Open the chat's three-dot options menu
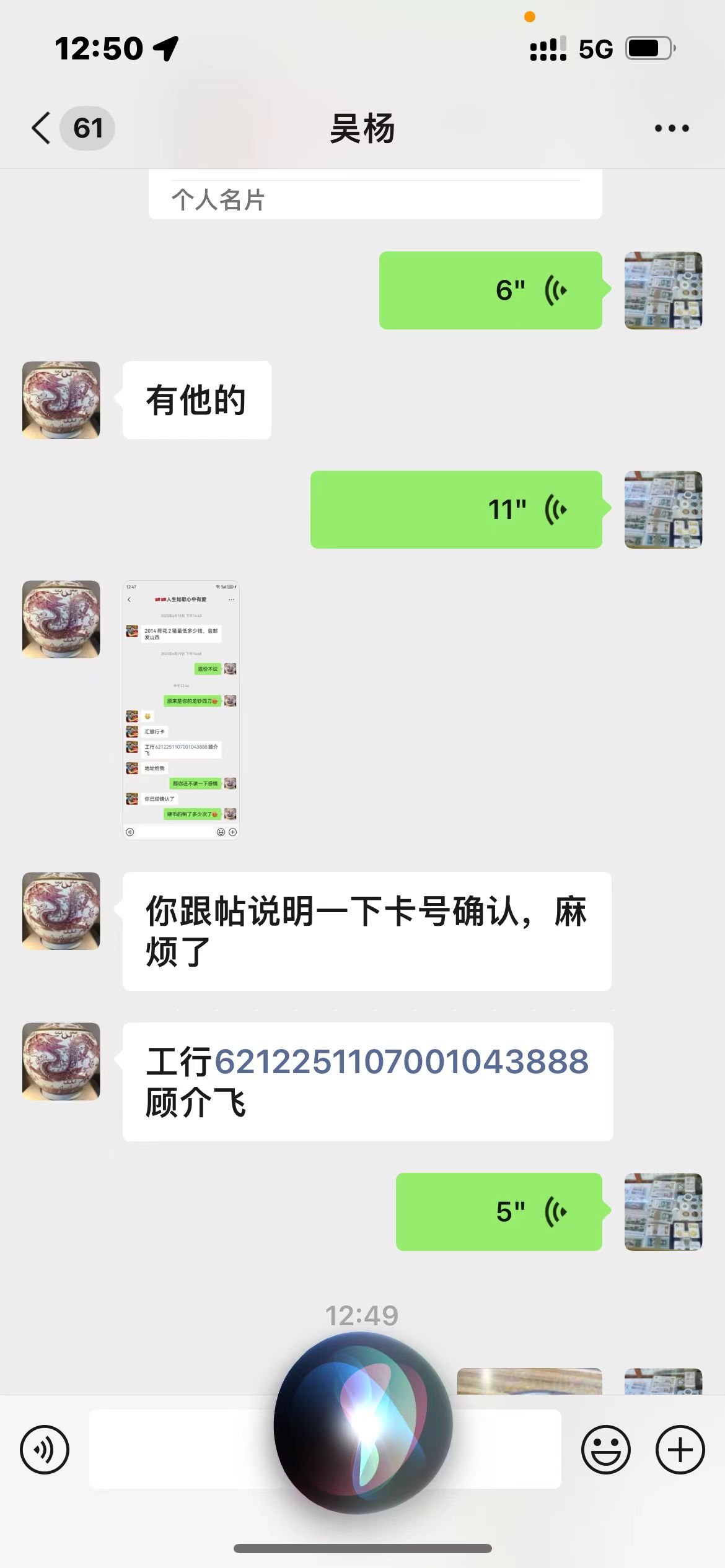 pos(672,128)
